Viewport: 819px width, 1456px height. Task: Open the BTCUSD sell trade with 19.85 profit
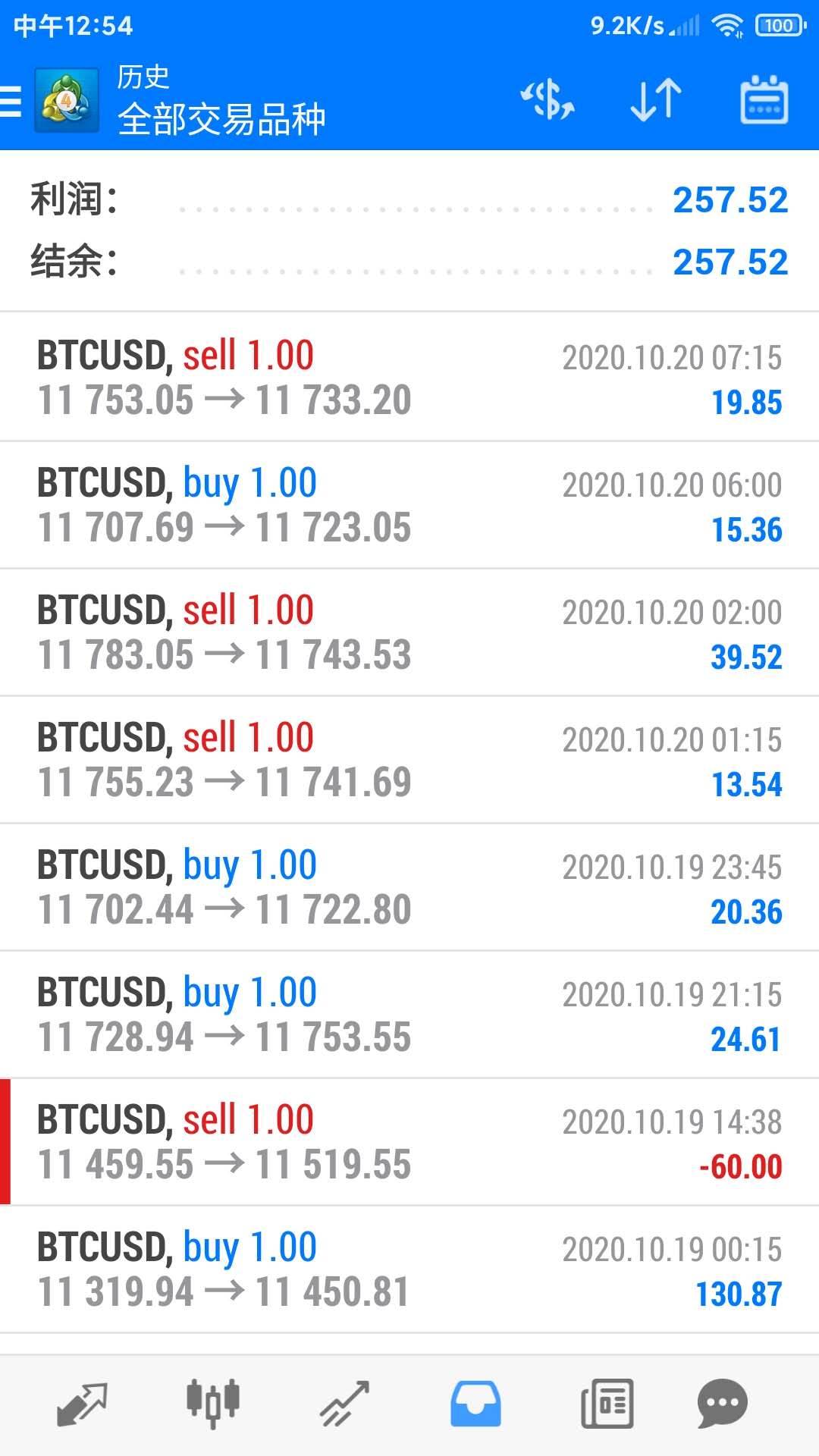click(x=409, y=378)
